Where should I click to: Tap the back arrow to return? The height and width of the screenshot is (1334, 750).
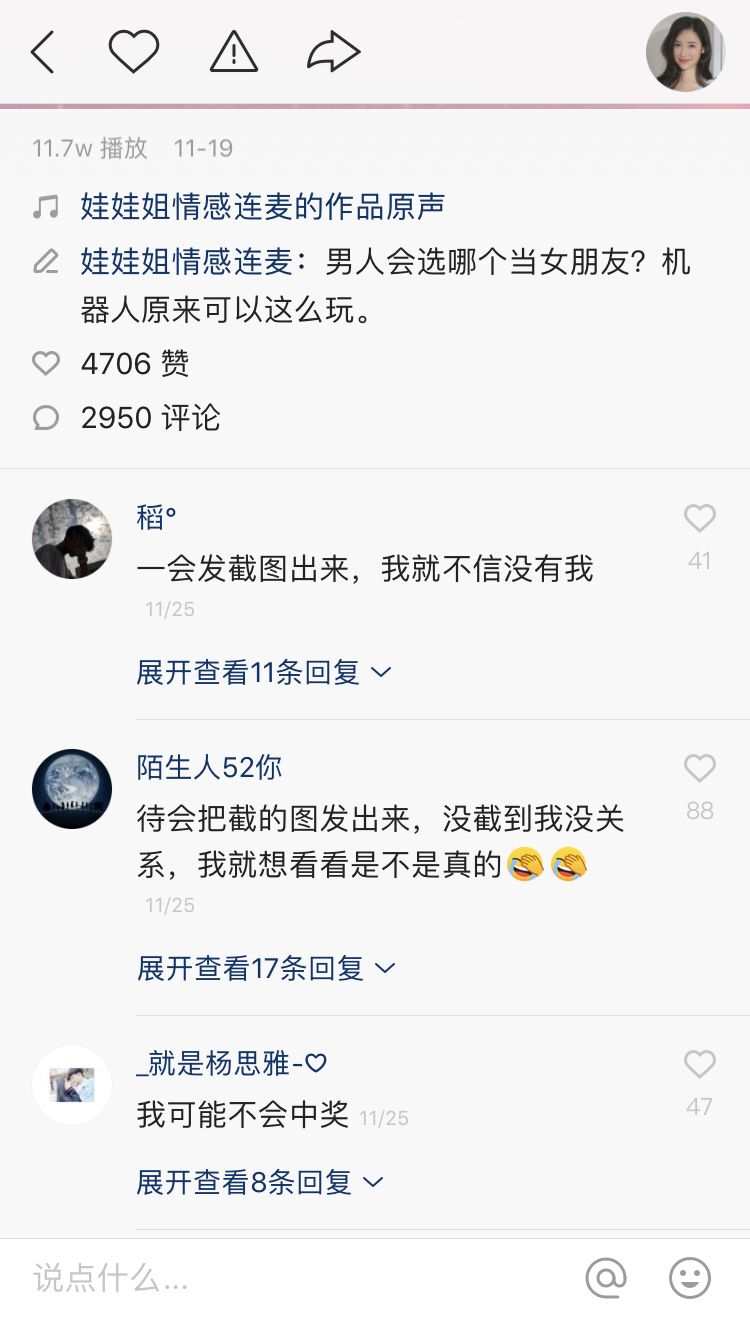click(42, 50)
